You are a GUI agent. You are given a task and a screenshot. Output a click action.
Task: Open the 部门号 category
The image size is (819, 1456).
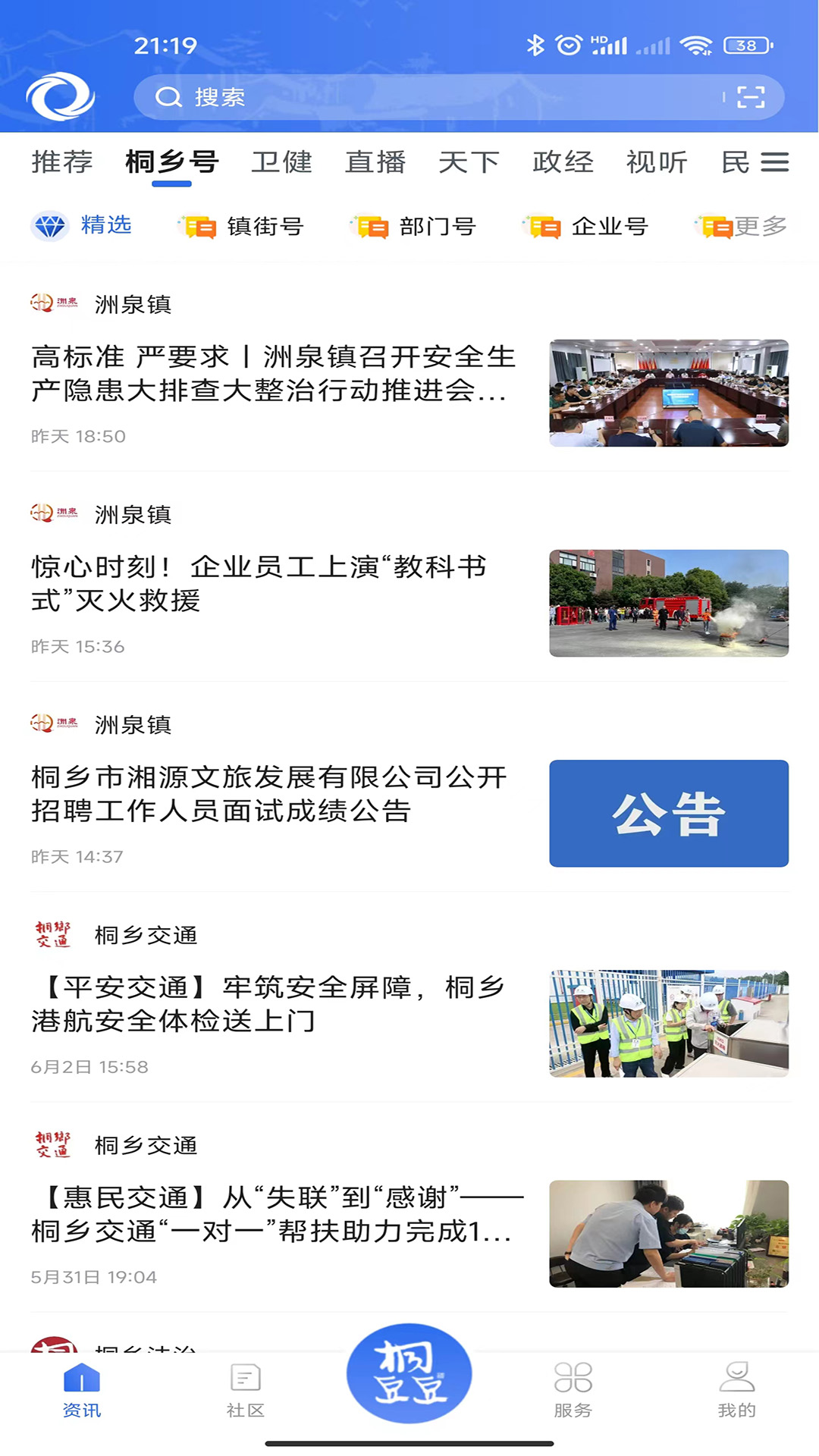415,225
